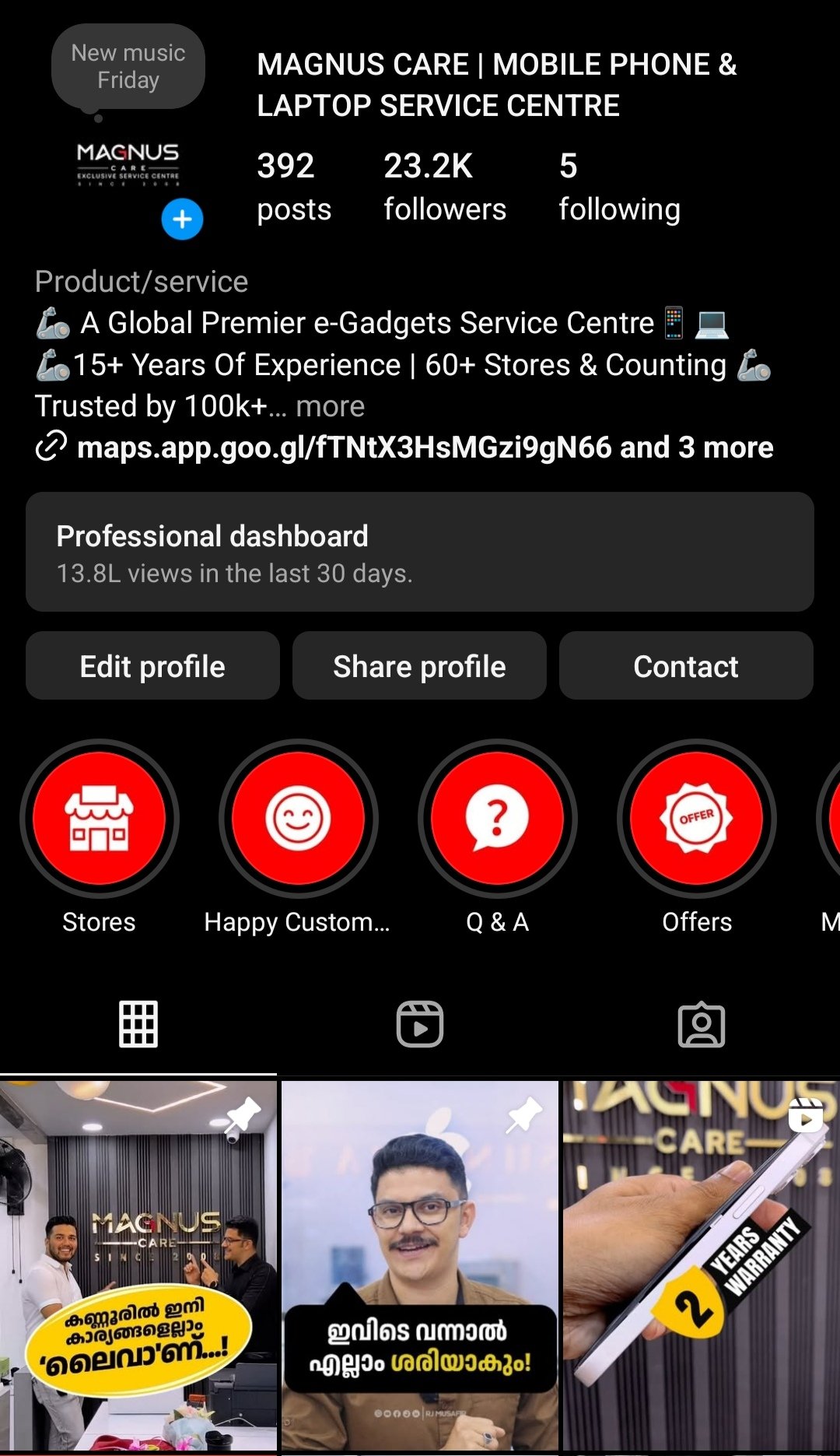Viewport: 840px width, 1456px height.
Task: Open the New music Friday note
Action: pyautogui.click(x=128, y=67)
